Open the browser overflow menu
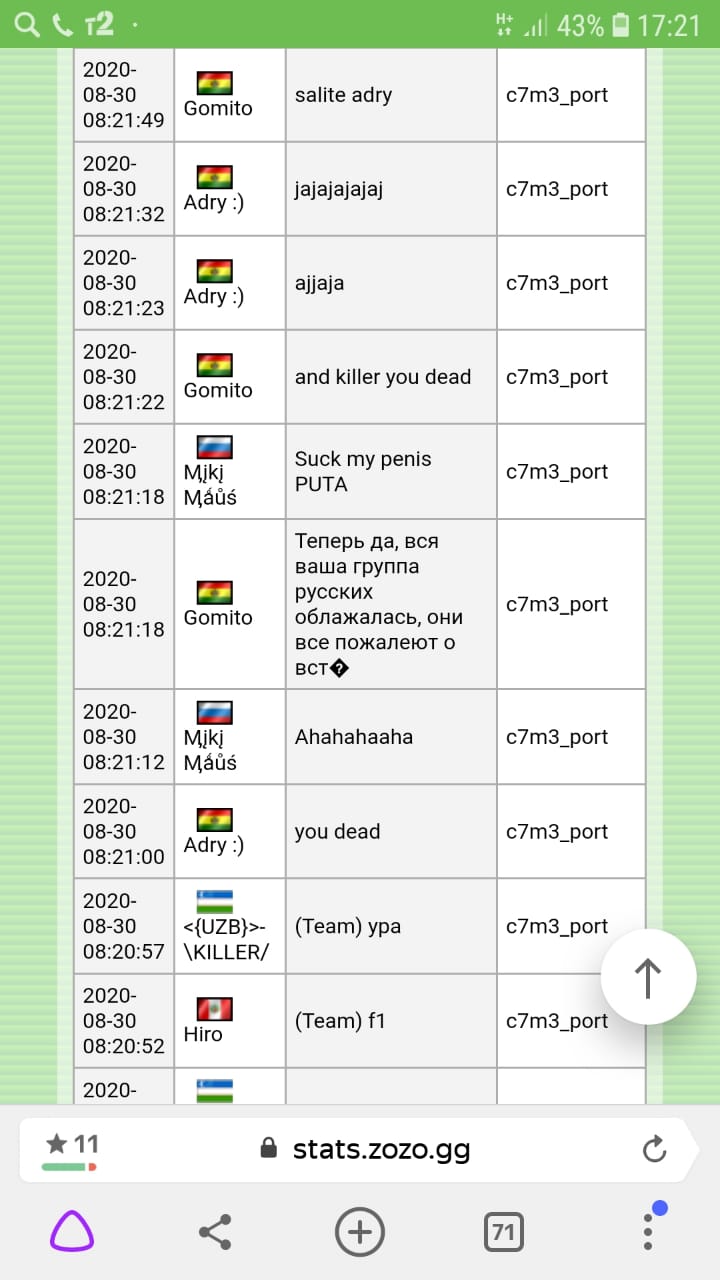720x1280 pixels. [x=648, y=1232]
